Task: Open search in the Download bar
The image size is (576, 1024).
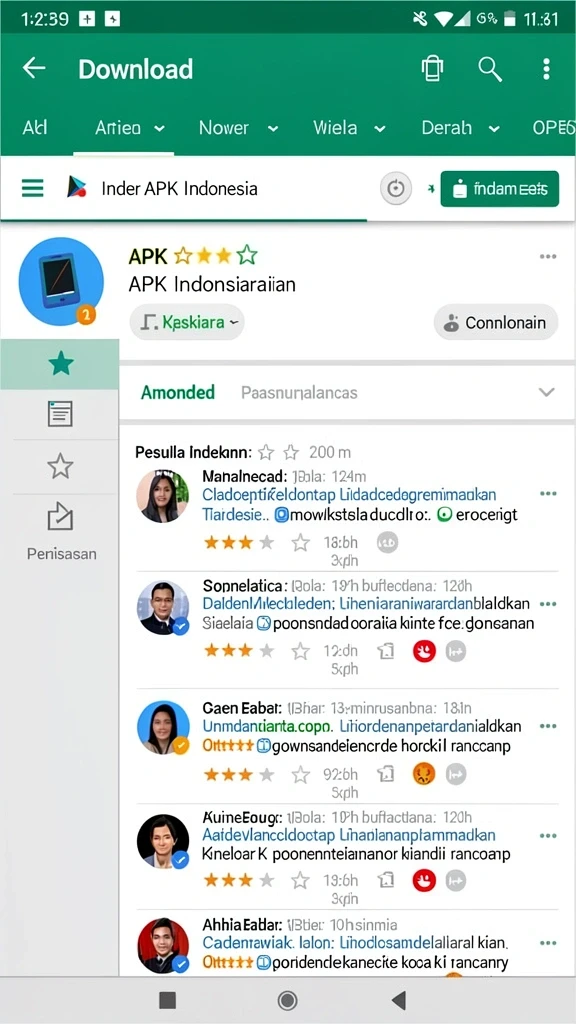Action: pos(489,69)
